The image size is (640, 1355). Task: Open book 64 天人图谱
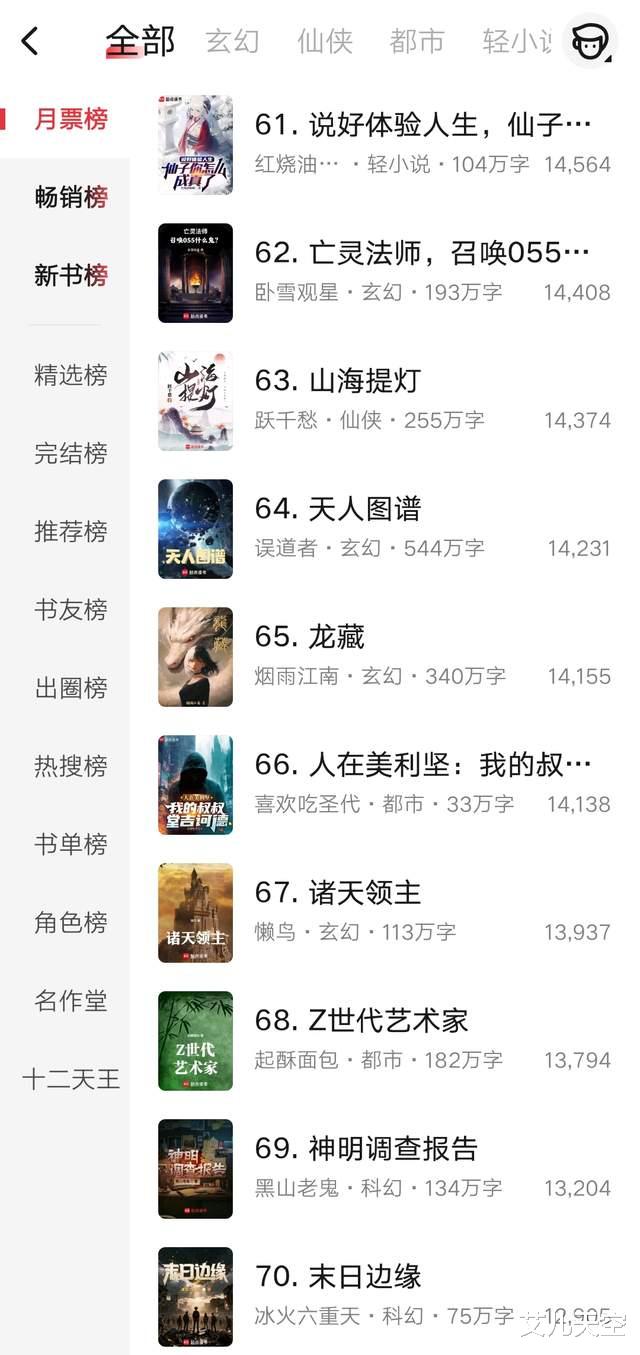337,509
